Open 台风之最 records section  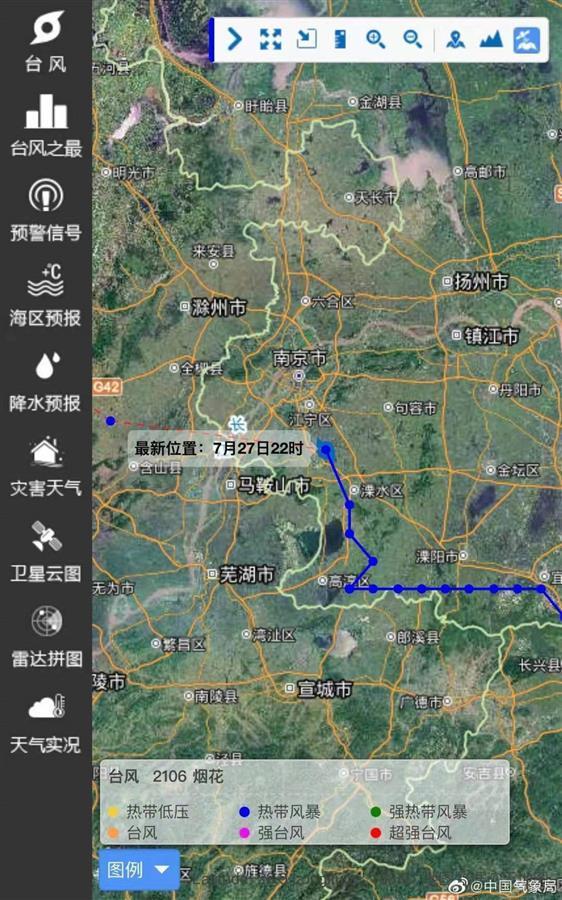[46, 125]
